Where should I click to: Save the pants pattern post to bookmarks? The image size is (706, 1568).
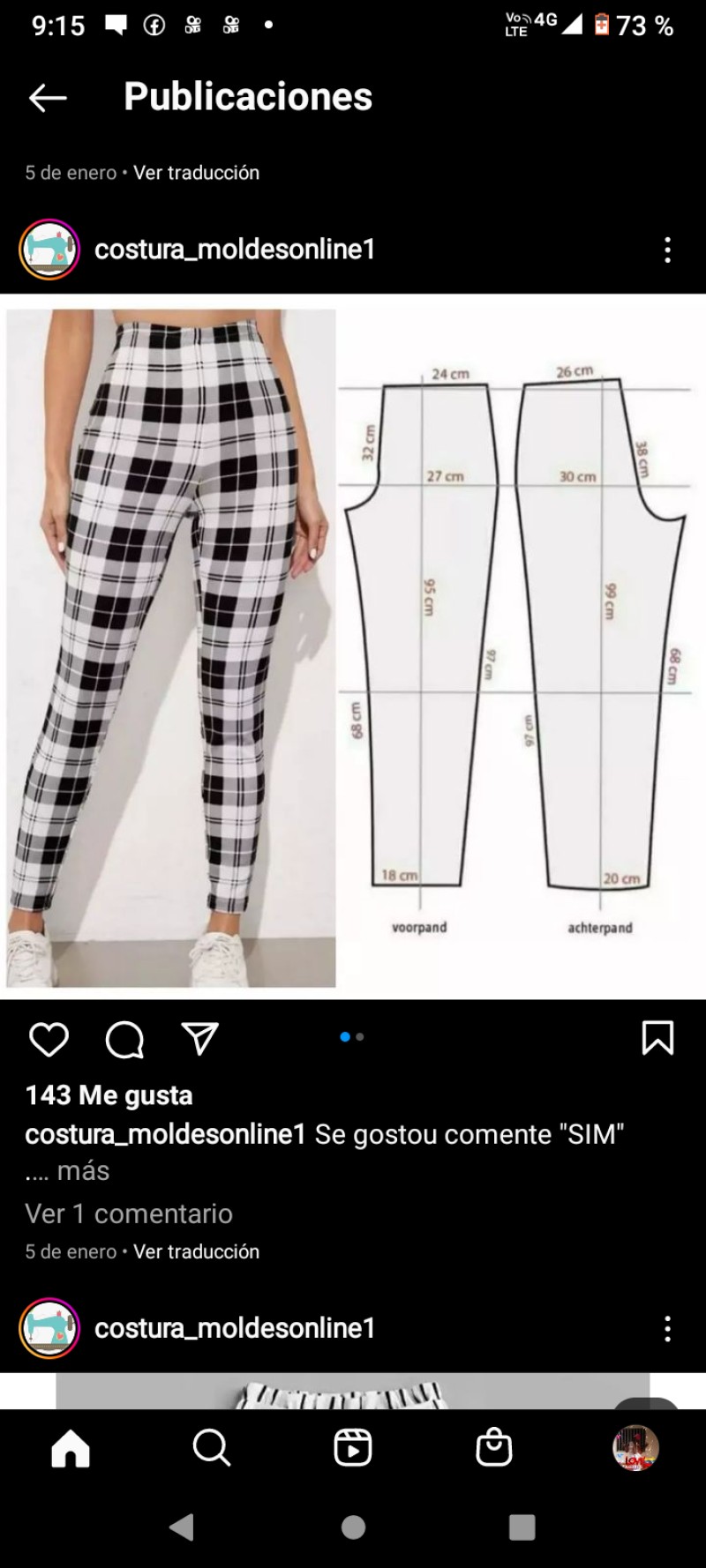pos(657,1038)
